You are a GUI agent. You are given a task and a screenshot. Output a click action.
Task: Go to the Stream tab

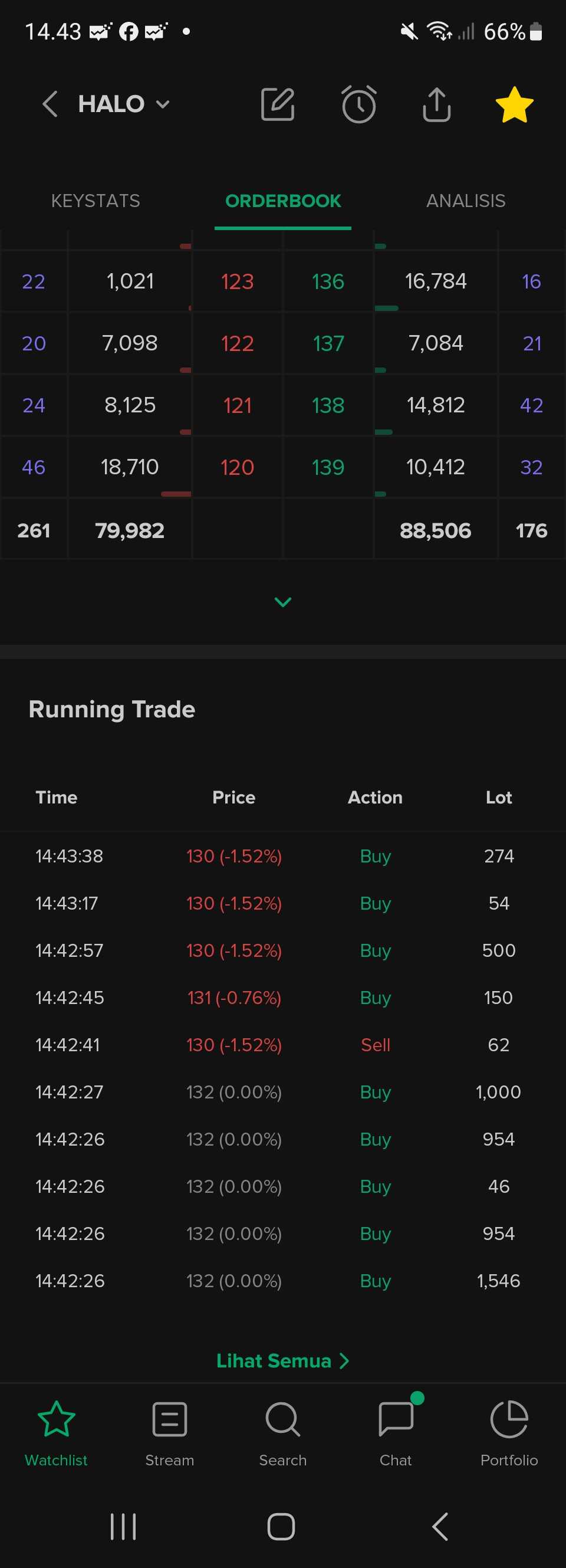click(170, 1433)
